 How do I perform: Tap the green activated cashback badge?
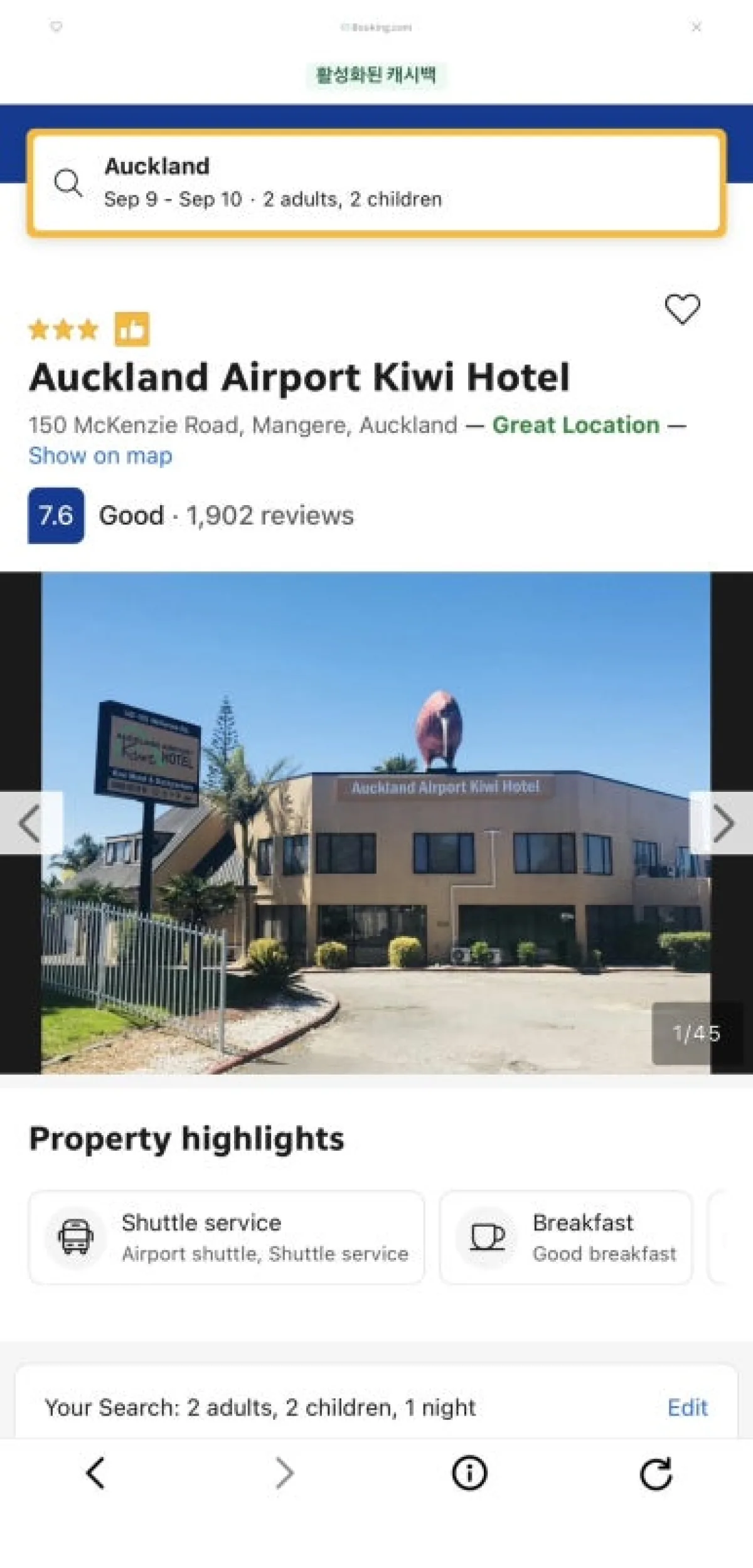point(376,75)
